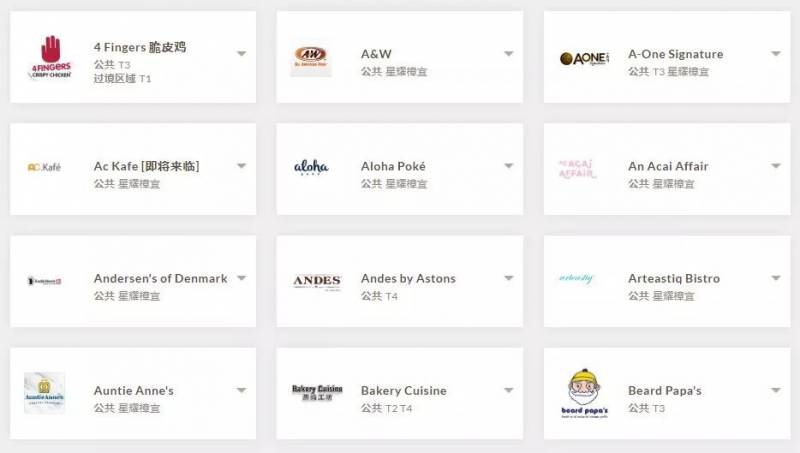Expand the A&W listing

tap(508, 54)
